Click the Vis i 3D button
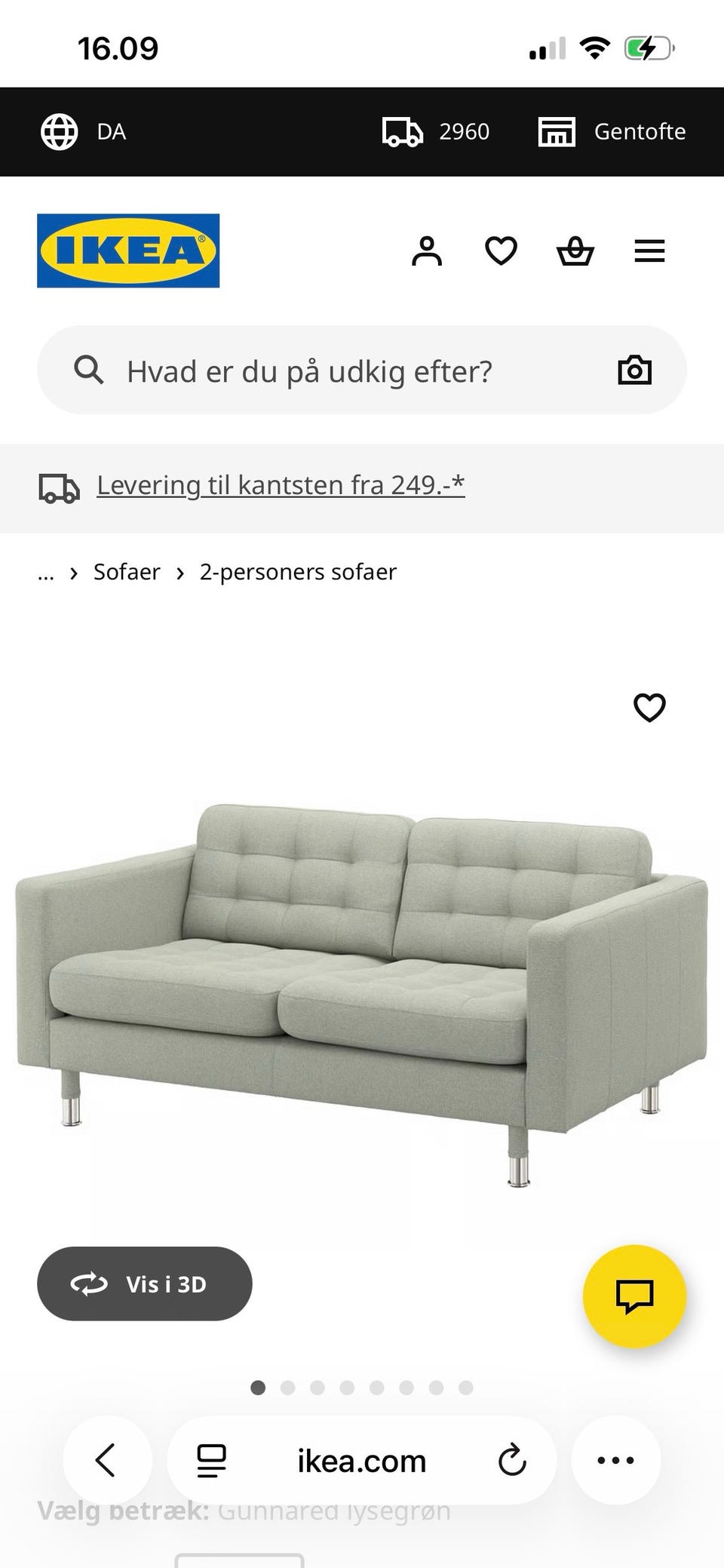This screenshot has height=1568, width=724. [x=144, y=1284]
